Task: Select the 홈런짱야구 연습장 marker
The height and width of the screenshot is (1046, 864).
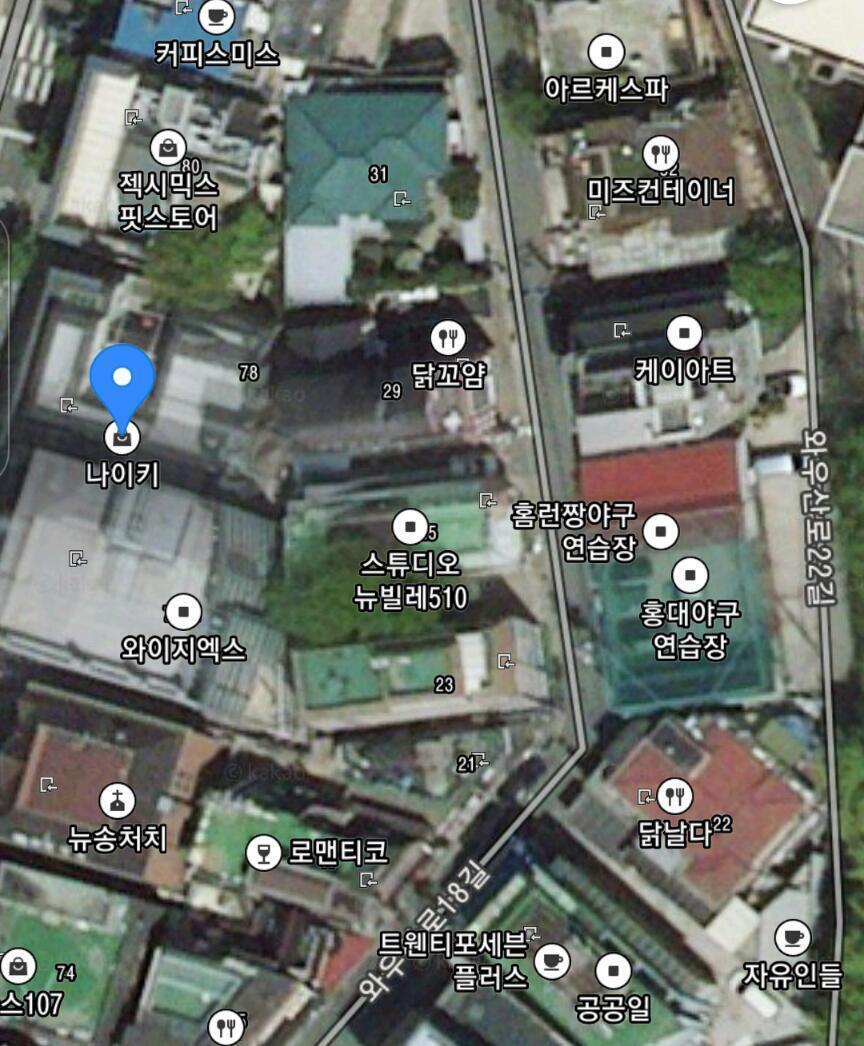Action: [661, 532]
